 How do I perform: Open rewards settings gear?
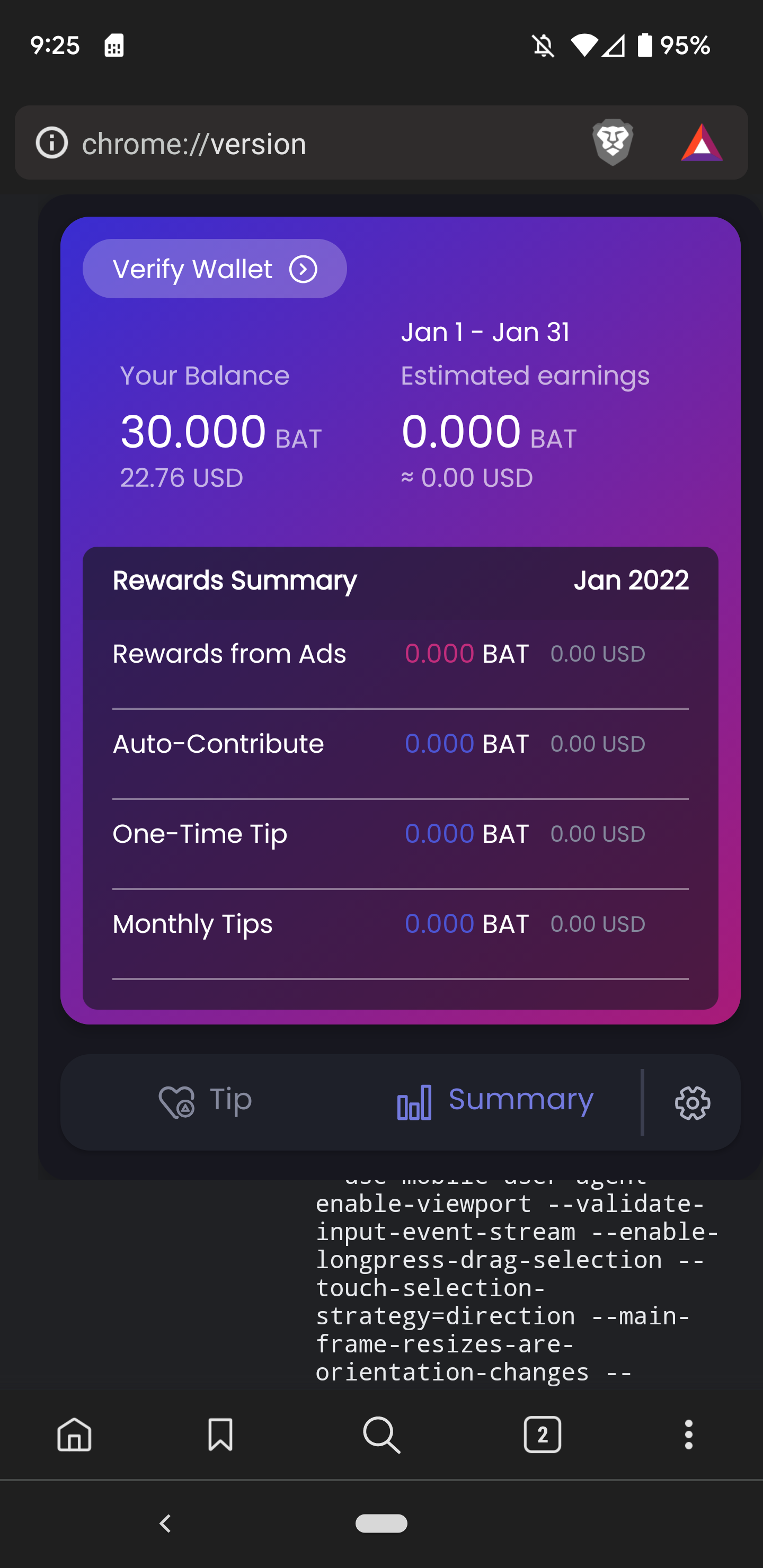(693, 1102)
